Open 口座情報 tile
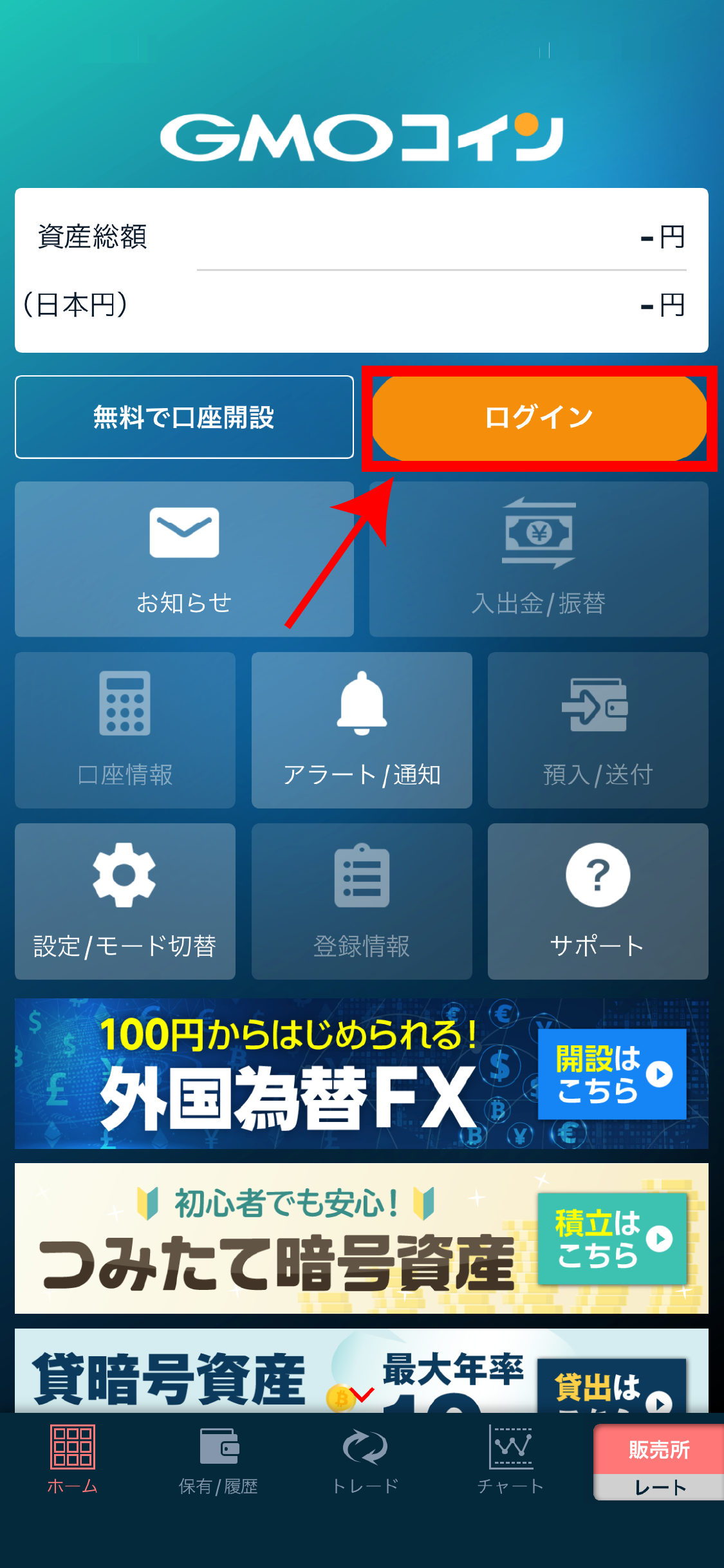This screenshot has height=1568, width=724. (x=125, y=730)
